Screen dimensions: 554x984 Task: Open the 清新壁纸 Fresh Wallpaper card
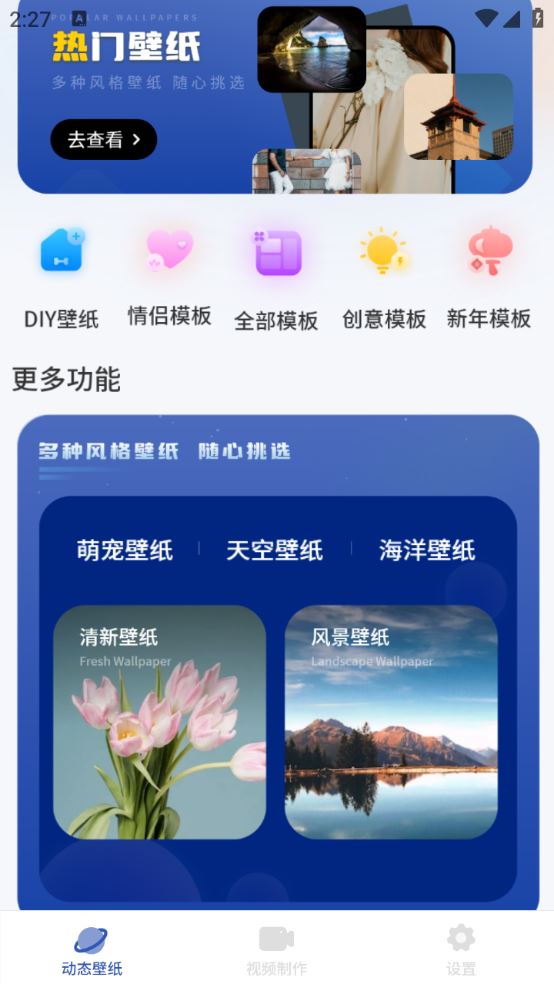tap(159, 722)
